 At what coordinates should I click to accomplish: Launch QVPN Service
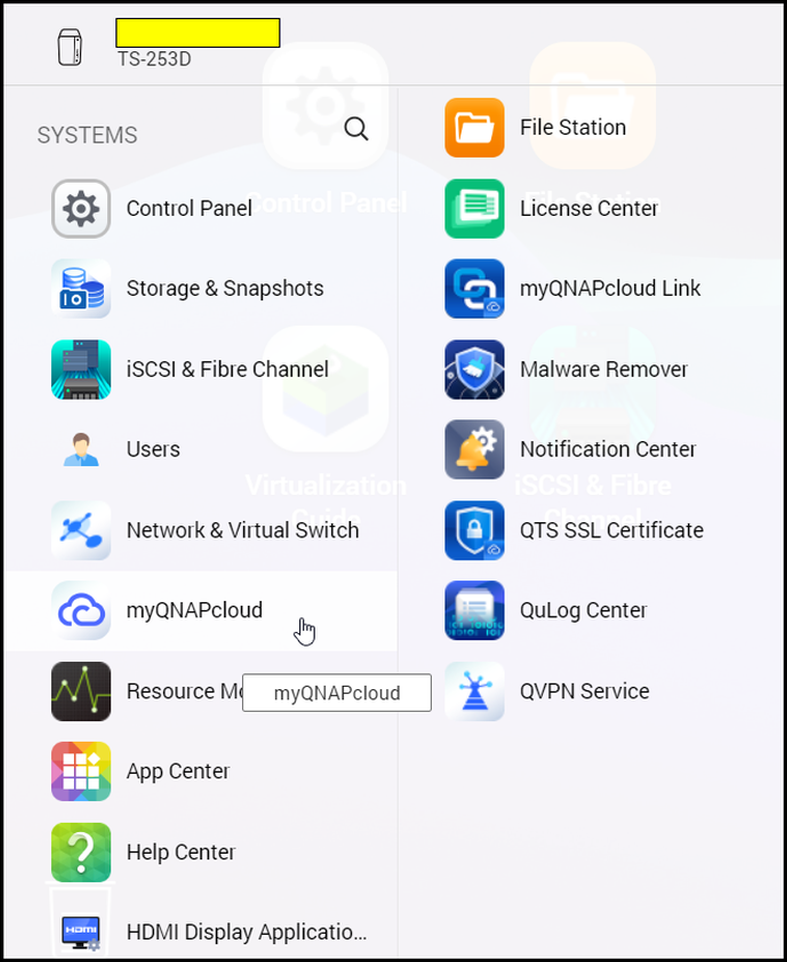point(584,691)
